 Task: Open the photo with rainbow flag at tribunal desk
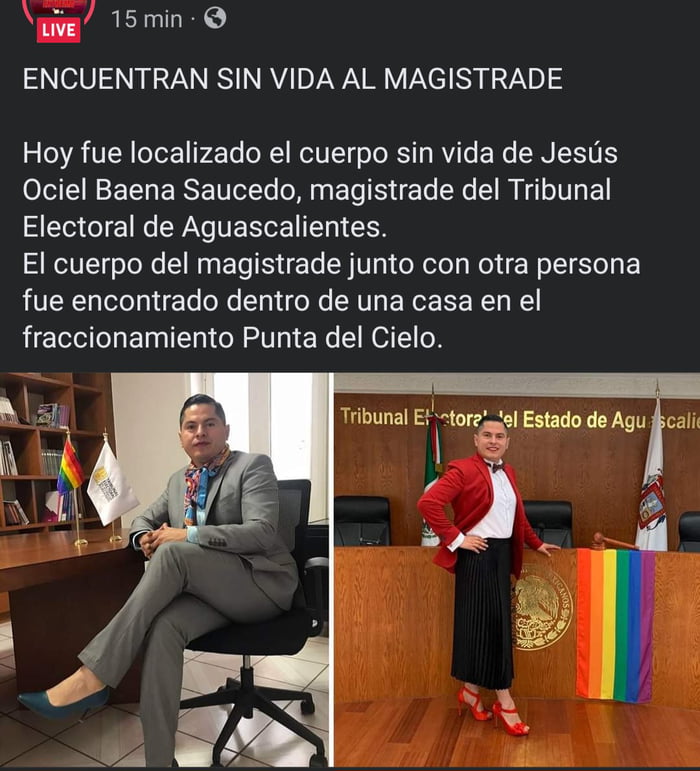[517, 569]
